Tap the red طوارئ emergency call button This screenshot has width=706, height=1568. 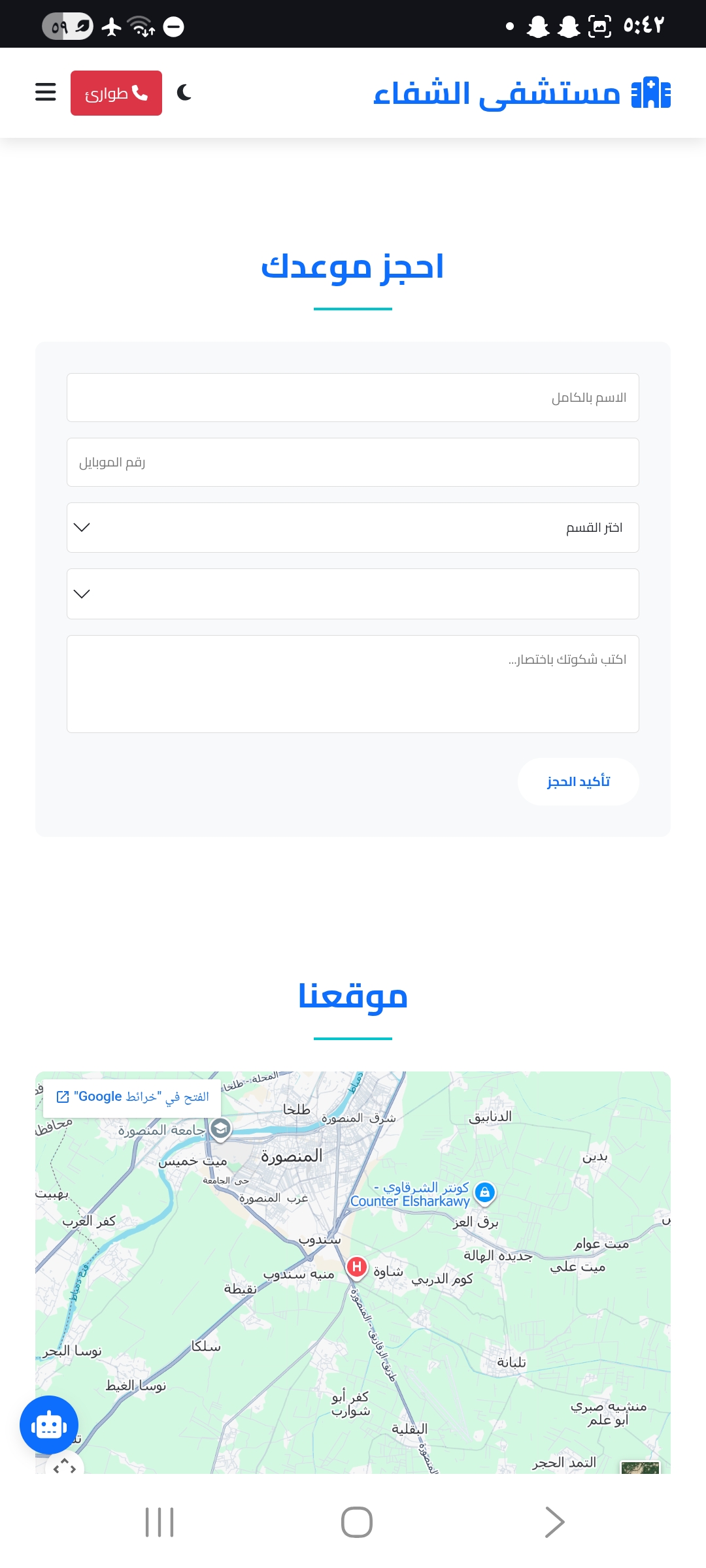[116, 93]
